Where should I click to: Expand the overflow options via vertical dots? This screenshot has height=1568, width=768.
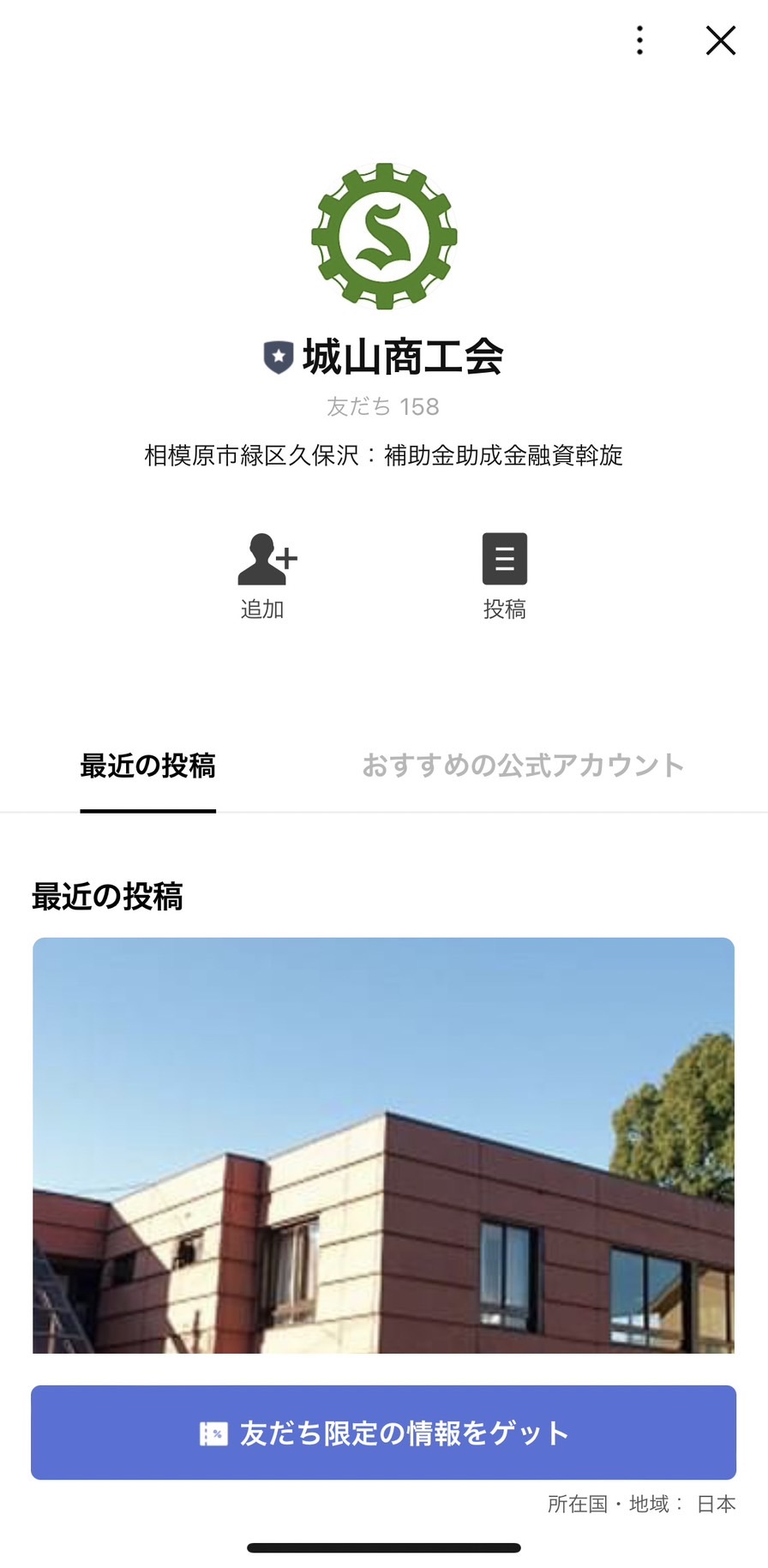[x=639, y=40]
